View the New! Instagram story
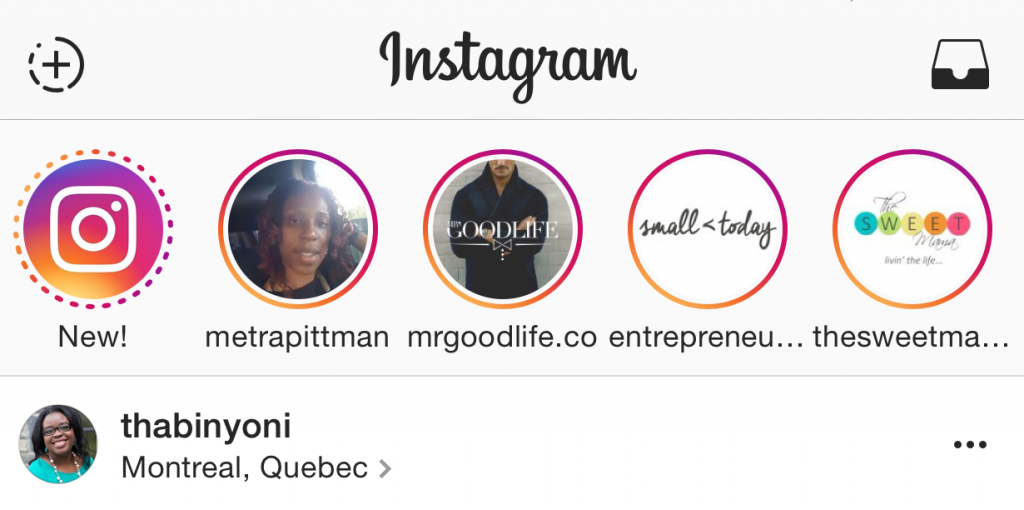1024x510 pixels. tap(93, 229)
